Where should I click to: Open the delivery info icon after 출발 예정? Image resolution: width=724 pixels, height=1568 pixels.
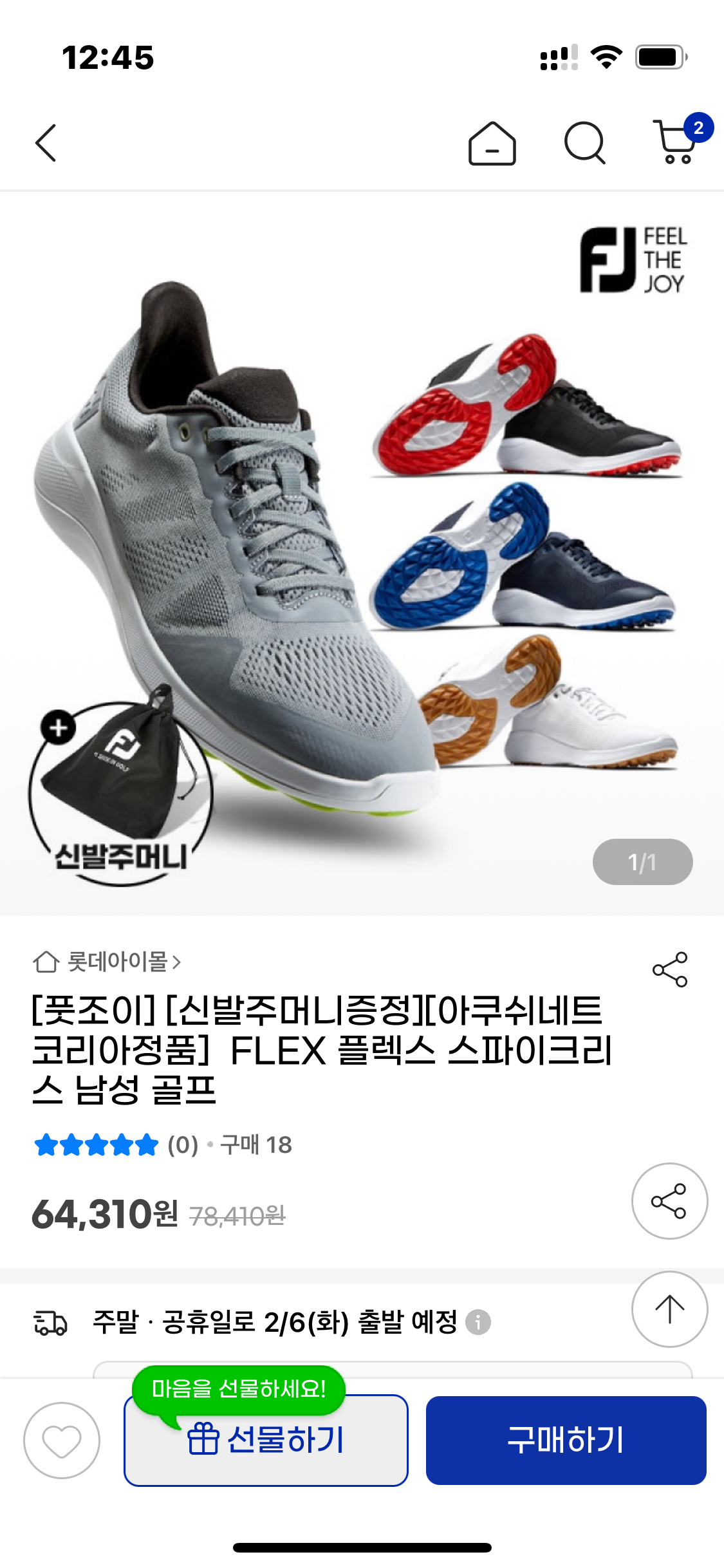[478, 1323]
